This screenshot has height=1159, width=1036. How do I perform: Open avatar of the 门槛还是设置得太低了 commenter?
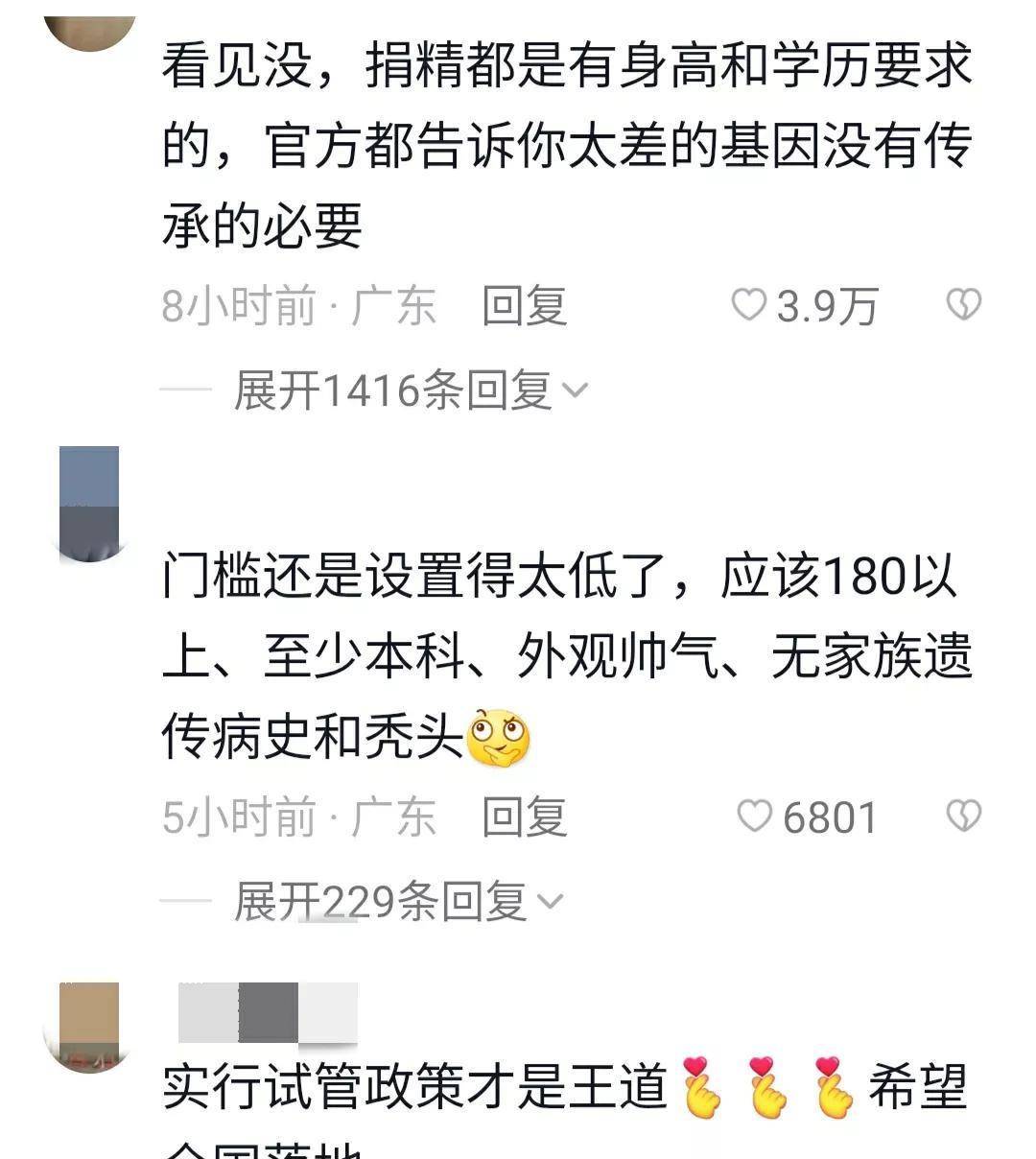click(x=89, y=503)
